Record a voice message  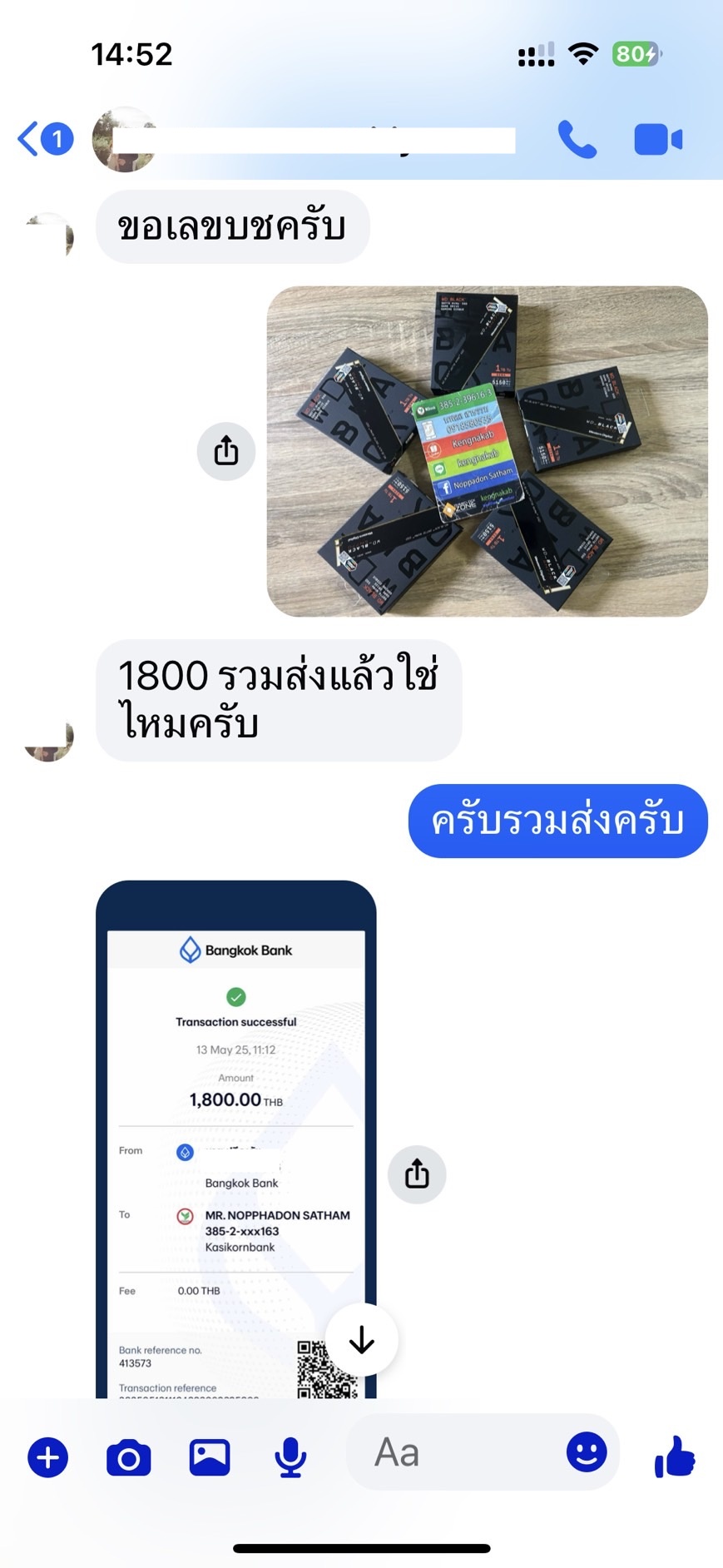pos(290,1457)
